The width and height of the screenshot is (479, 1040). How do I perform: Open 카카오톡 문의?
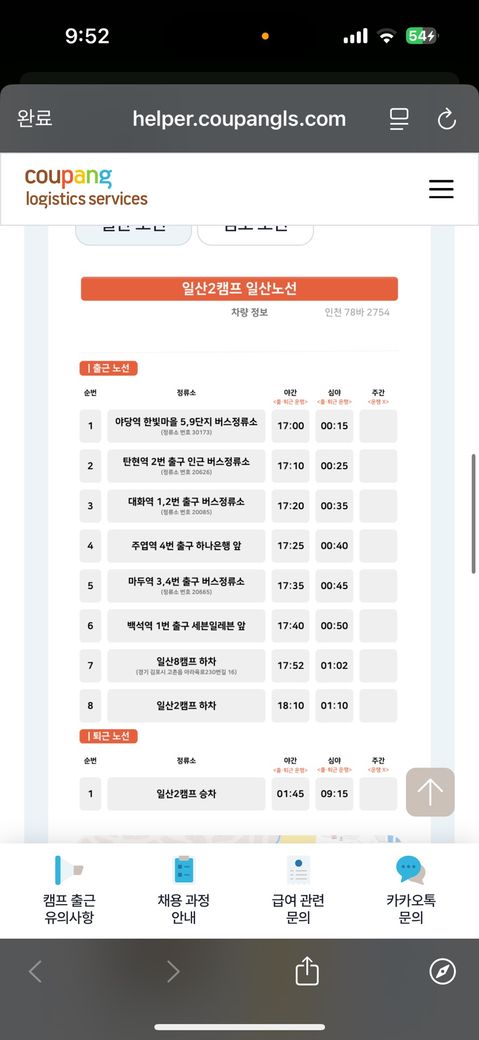411,889
